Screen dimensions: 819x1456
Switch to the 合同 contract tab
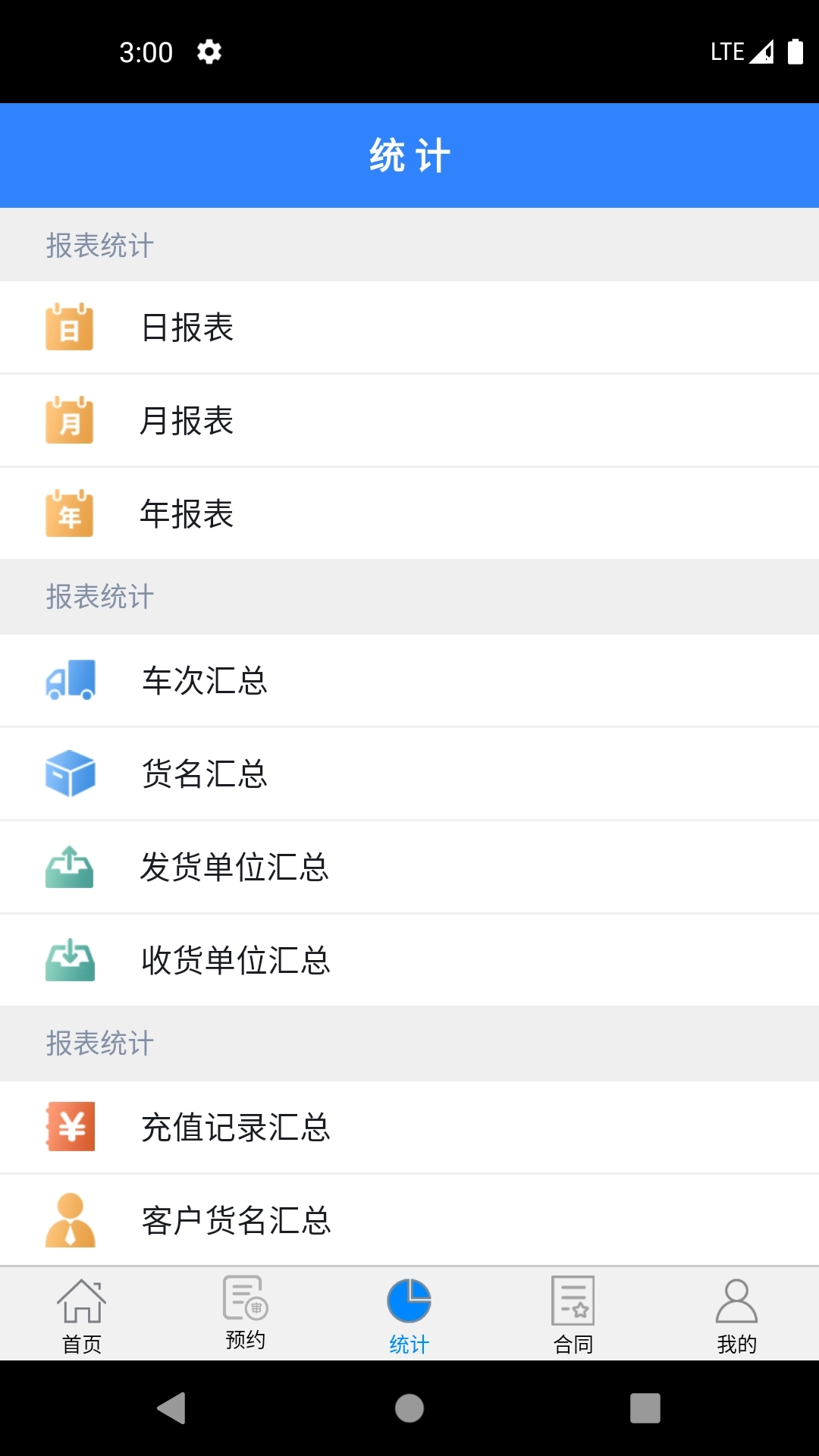click(x=573, y=1313)
